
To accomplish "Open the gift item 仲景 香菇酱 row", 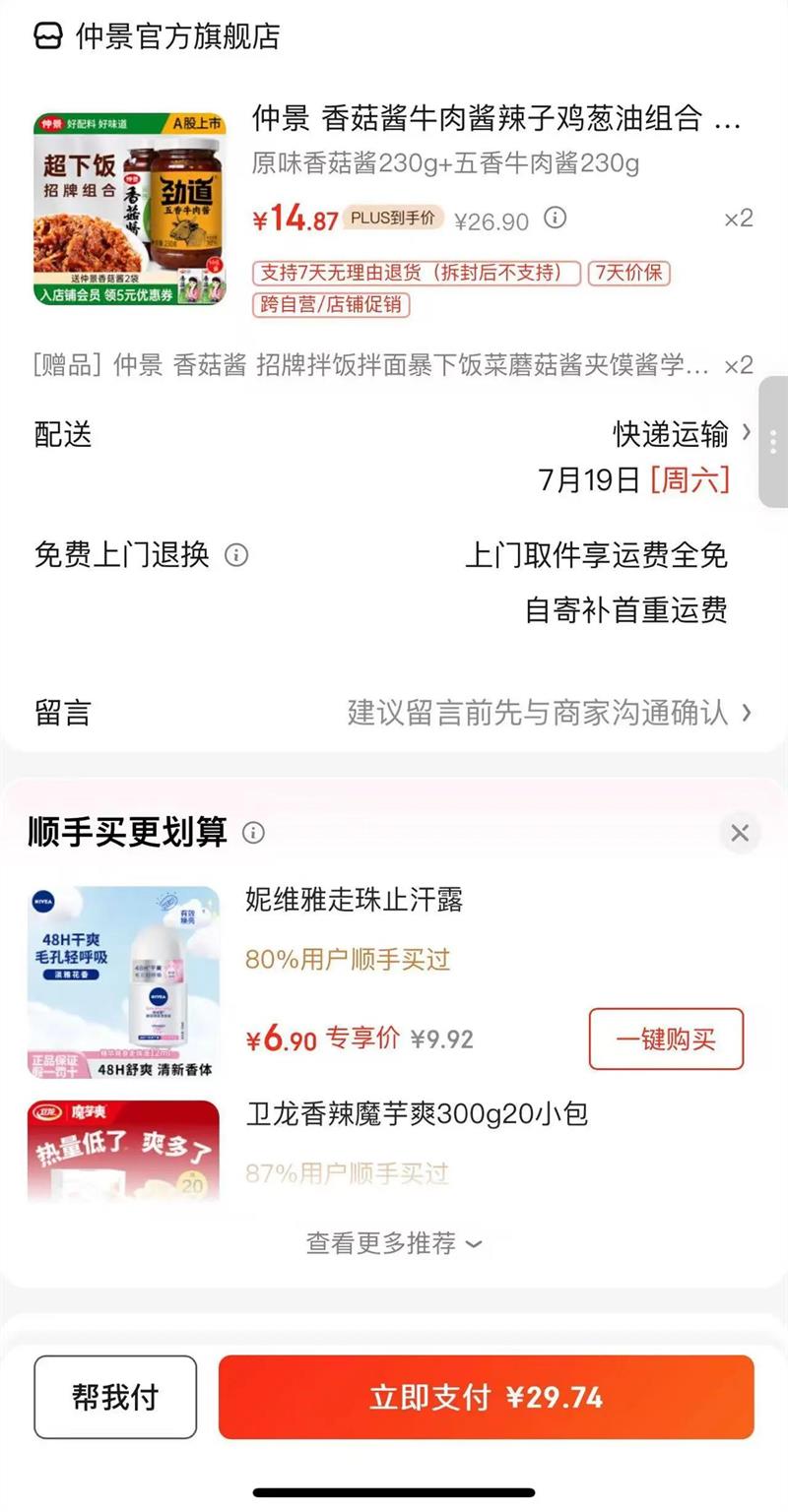I will pyautogui.click(x=394, y=366).
